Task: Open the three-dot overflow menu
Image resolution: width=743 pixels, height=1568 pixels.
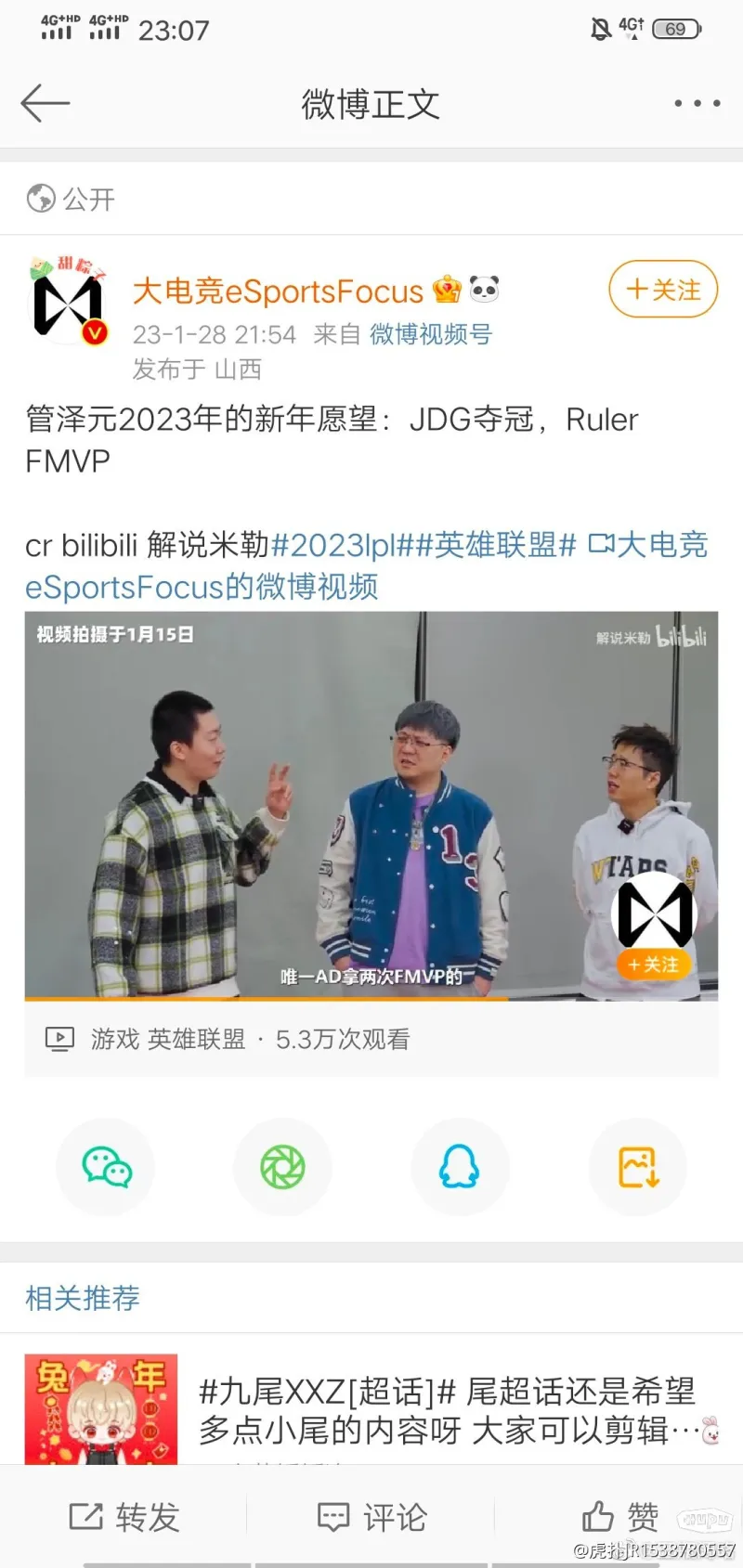Action: pos(697,103)
